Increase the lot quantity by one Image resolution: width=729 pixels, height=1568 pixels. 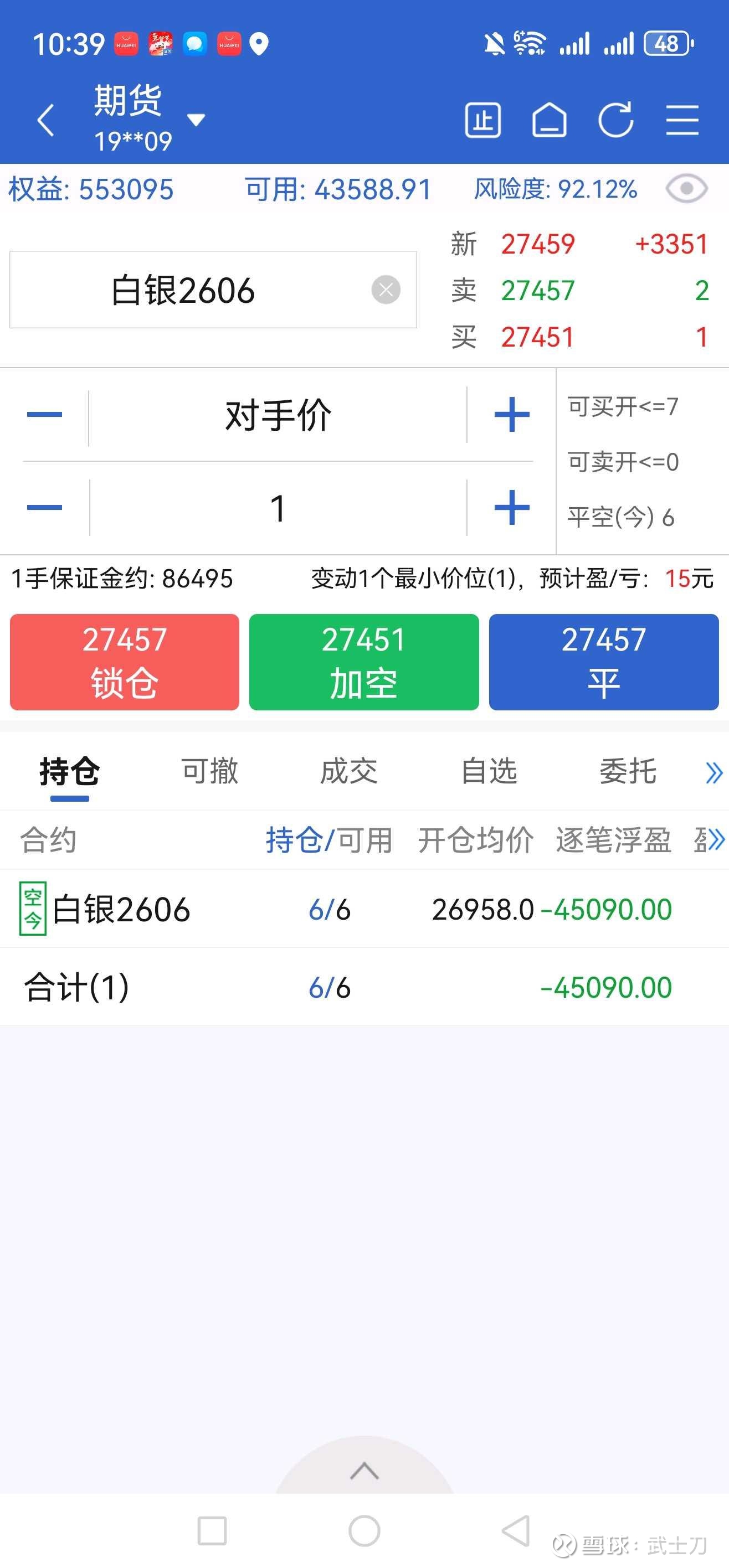[x=512, y=508]
